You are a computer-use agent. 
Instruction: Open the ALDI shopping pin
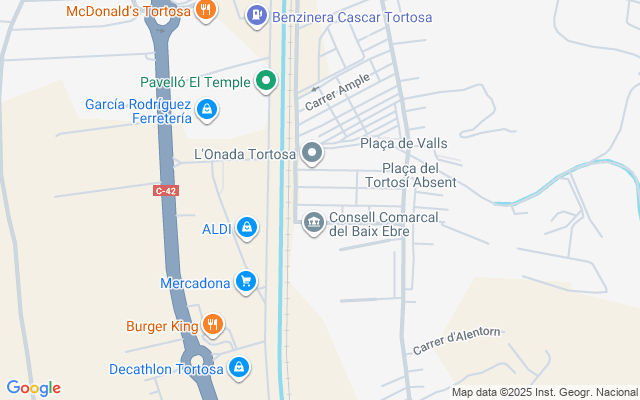pos(247,228)
